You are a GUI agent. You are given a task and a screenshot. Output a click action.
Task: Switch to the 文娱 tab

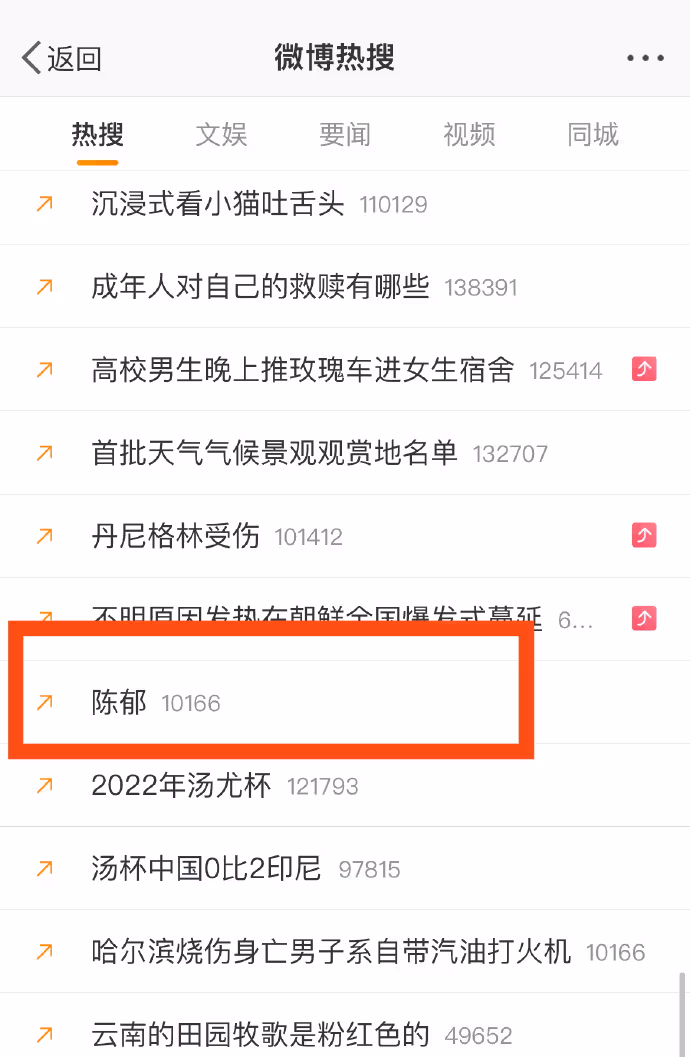pos(221,134)
